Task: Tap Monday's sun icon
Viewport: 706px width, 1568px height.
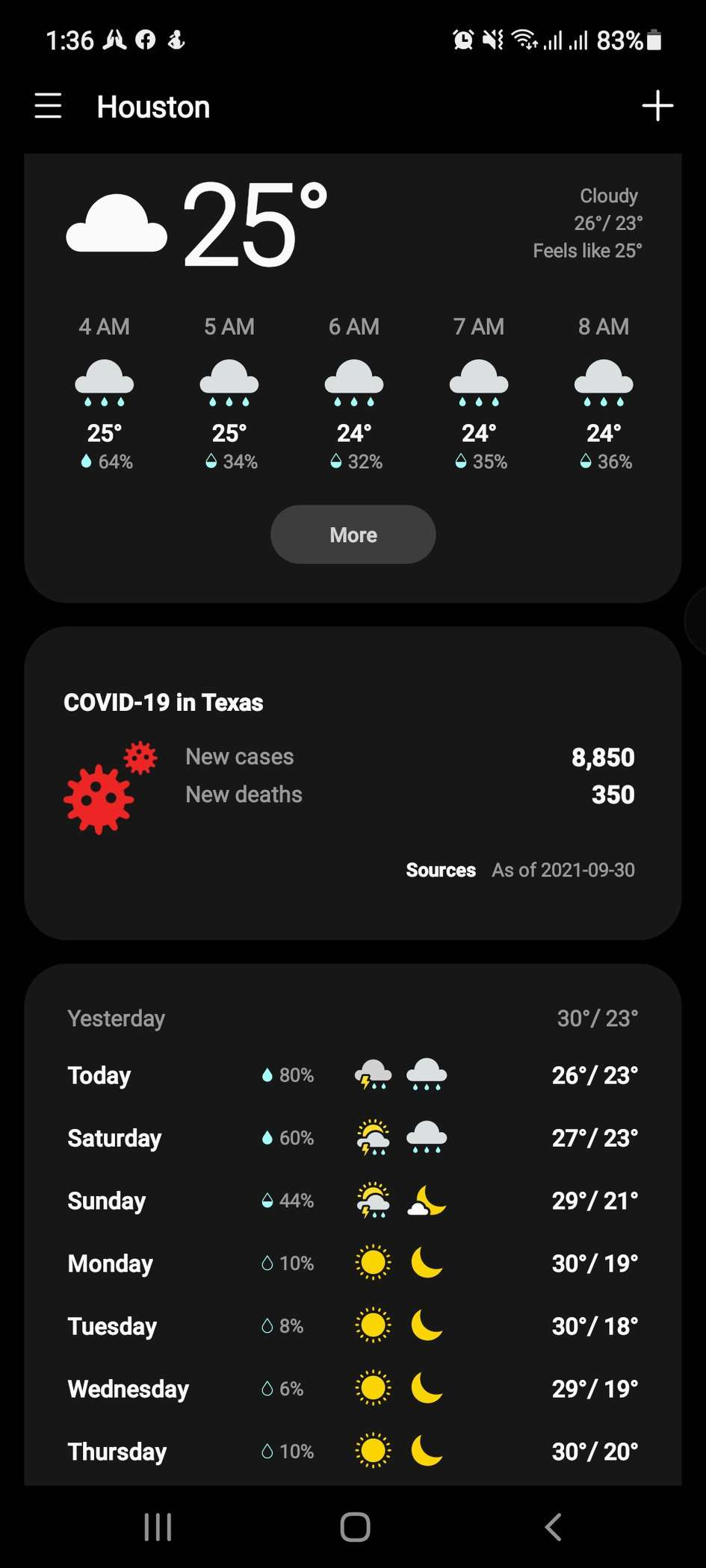Action: pyautogui.click(x=373, y=1262)
